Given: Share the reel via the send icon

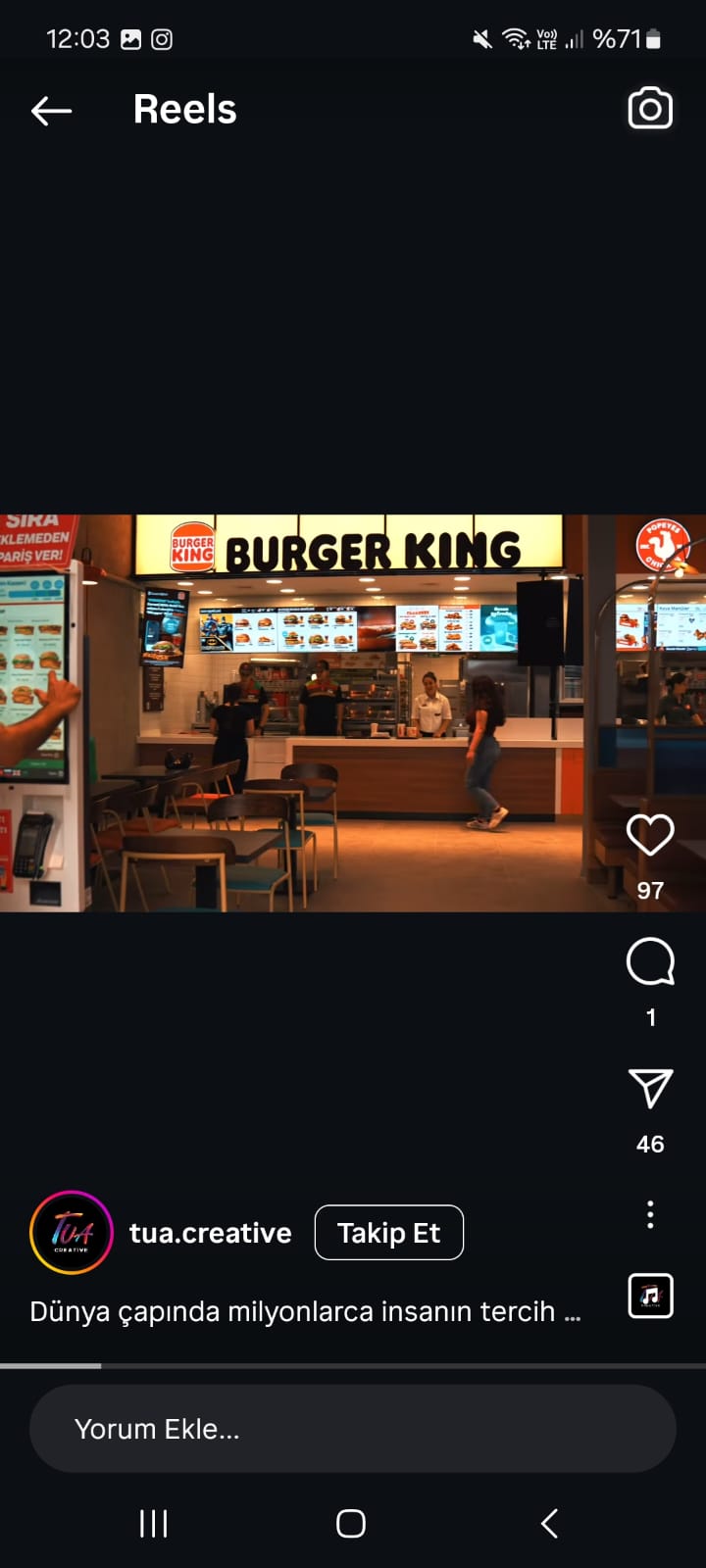Looking at the screenshot, I should click(650, 1089).
